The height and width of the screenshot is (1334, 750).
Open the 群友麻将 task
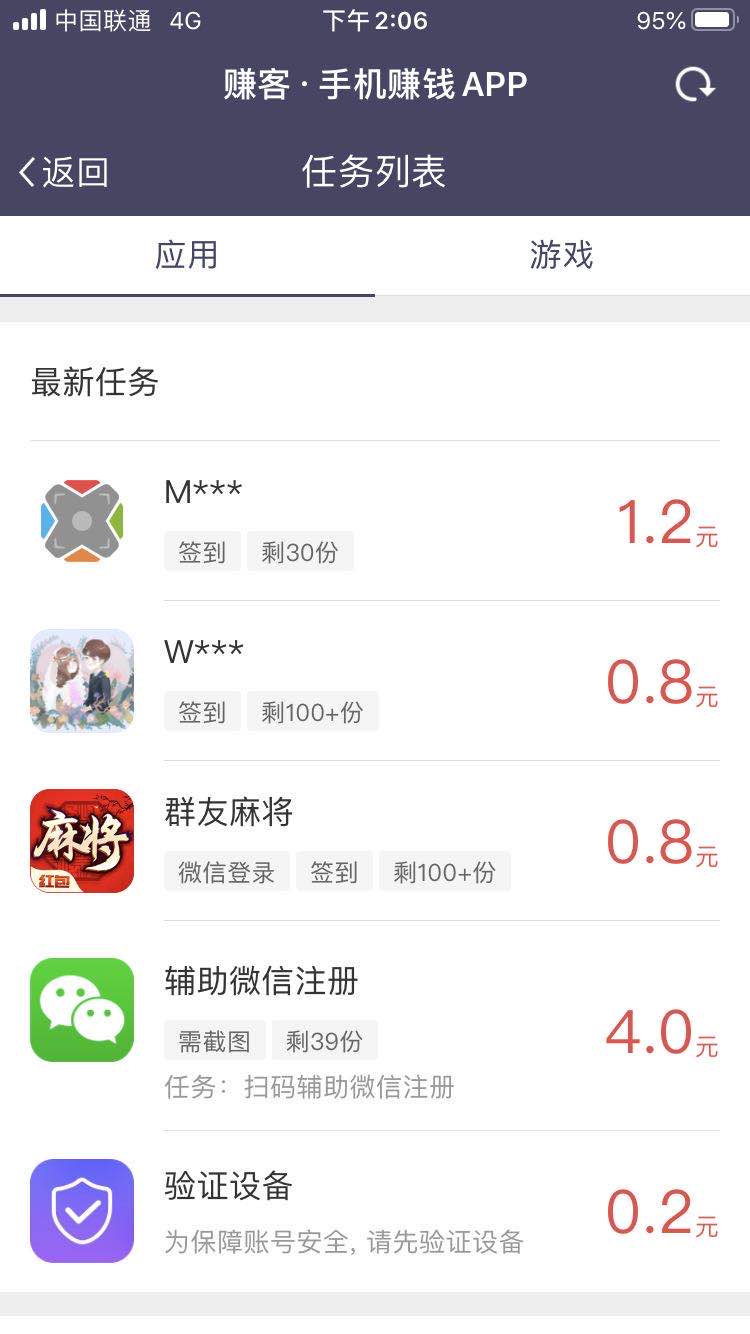[x=375, y=841]
